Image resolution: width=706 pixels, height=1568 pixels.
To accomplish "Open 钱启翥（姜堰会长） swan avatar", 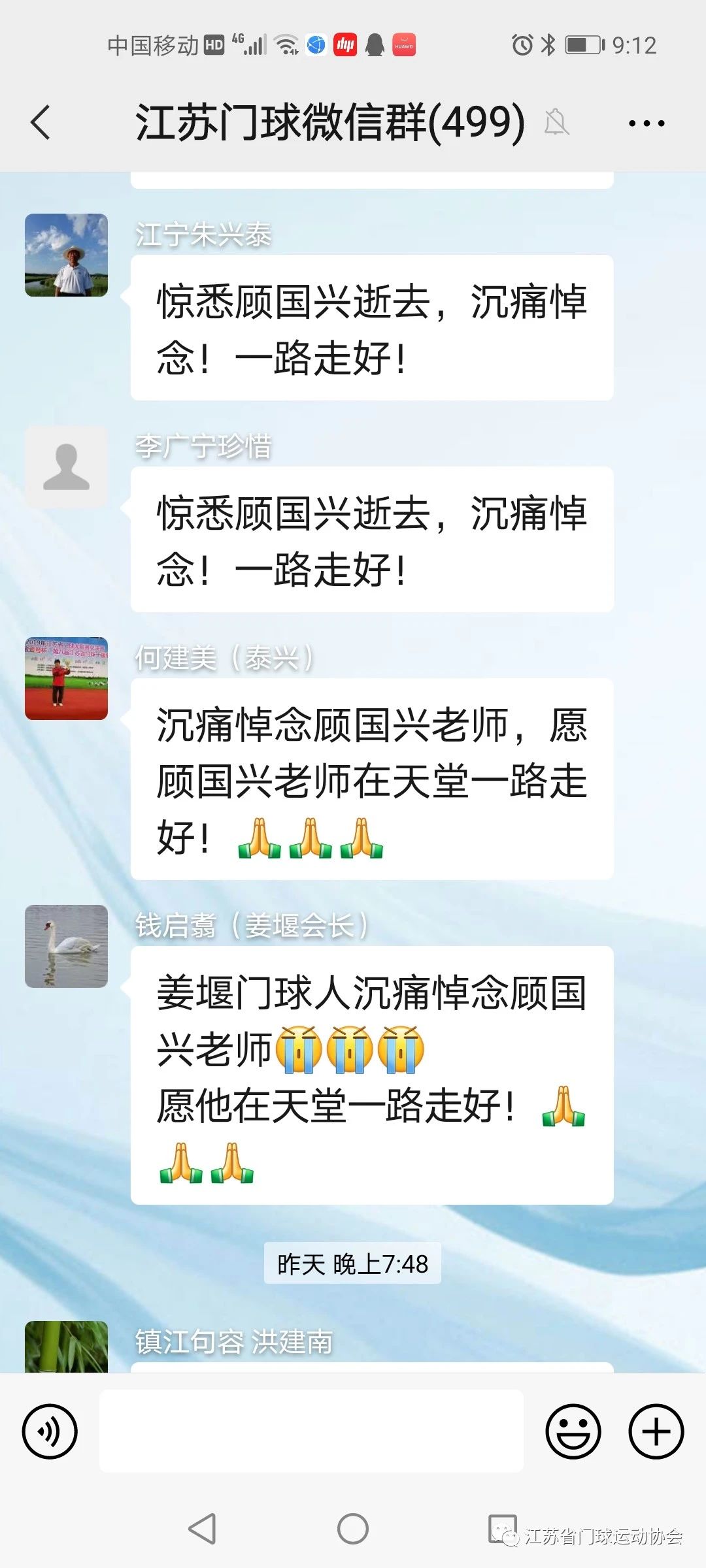I will 66,945.
